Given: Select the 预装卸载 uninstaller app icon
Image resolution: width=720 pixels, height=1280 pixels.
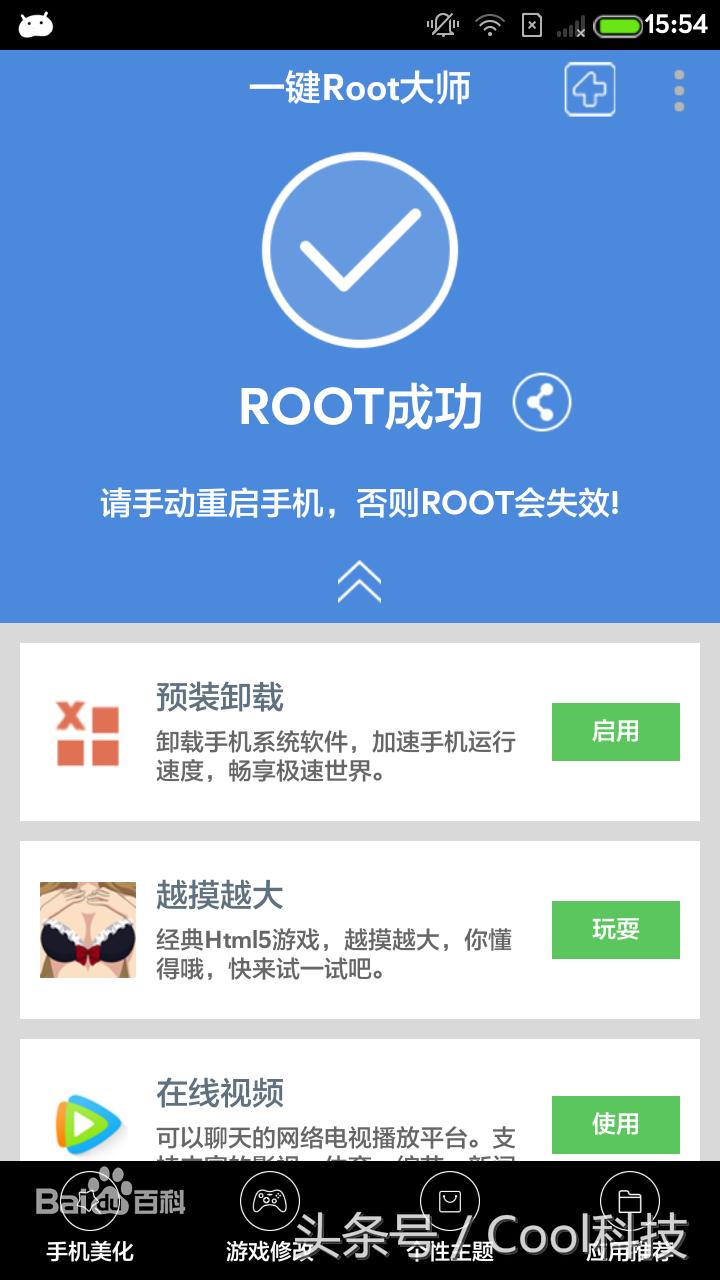Looking at the screenshot, I should 88,731.
